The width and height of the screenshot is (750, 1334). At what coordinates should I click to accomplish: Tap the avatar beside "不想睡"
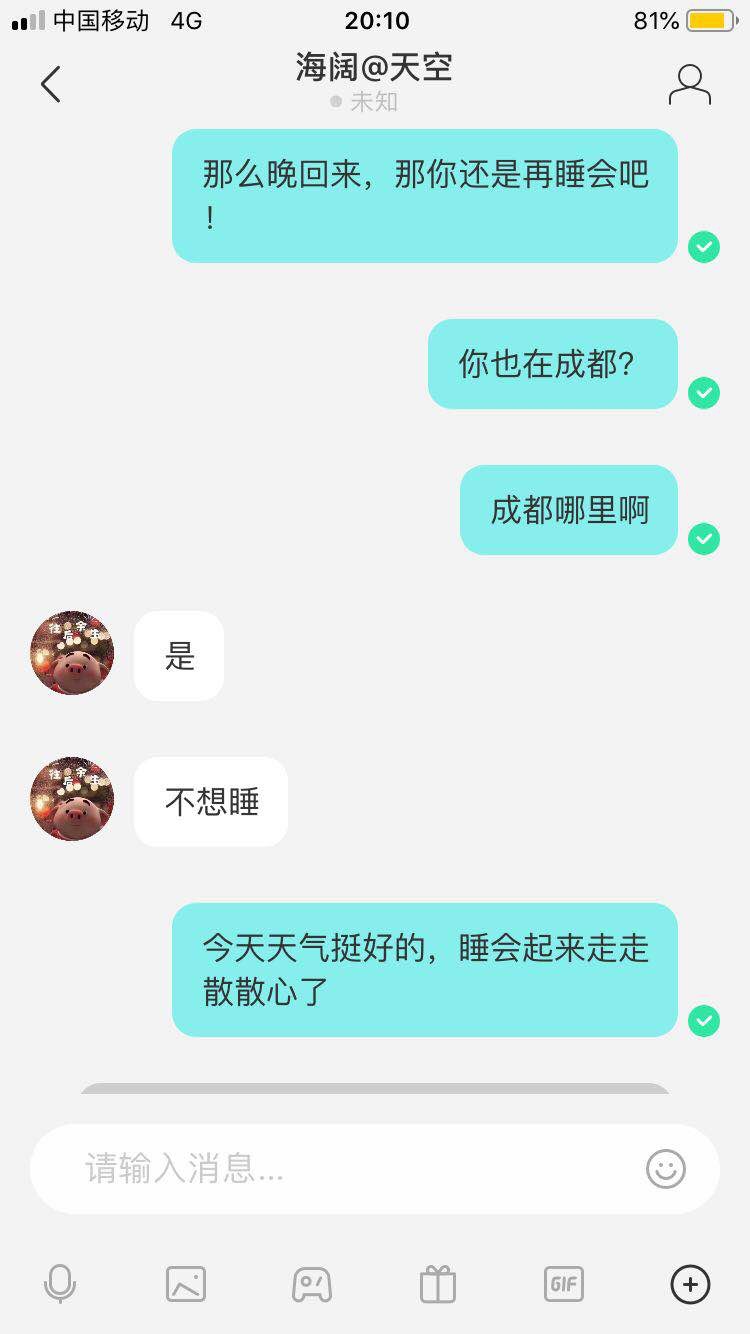coord(72,799)
